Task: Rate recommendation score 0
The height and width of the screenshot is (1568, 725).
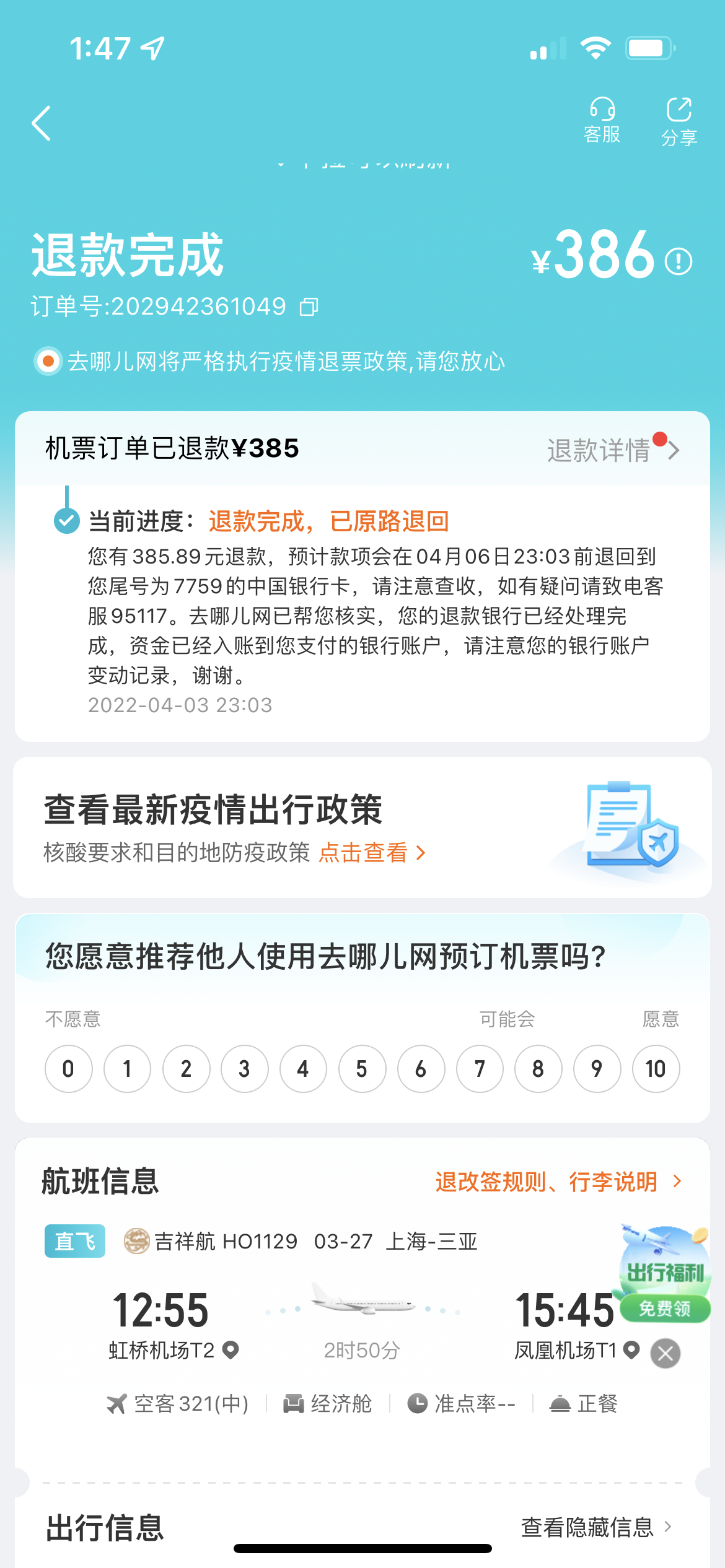Action: coord(68,1069)
